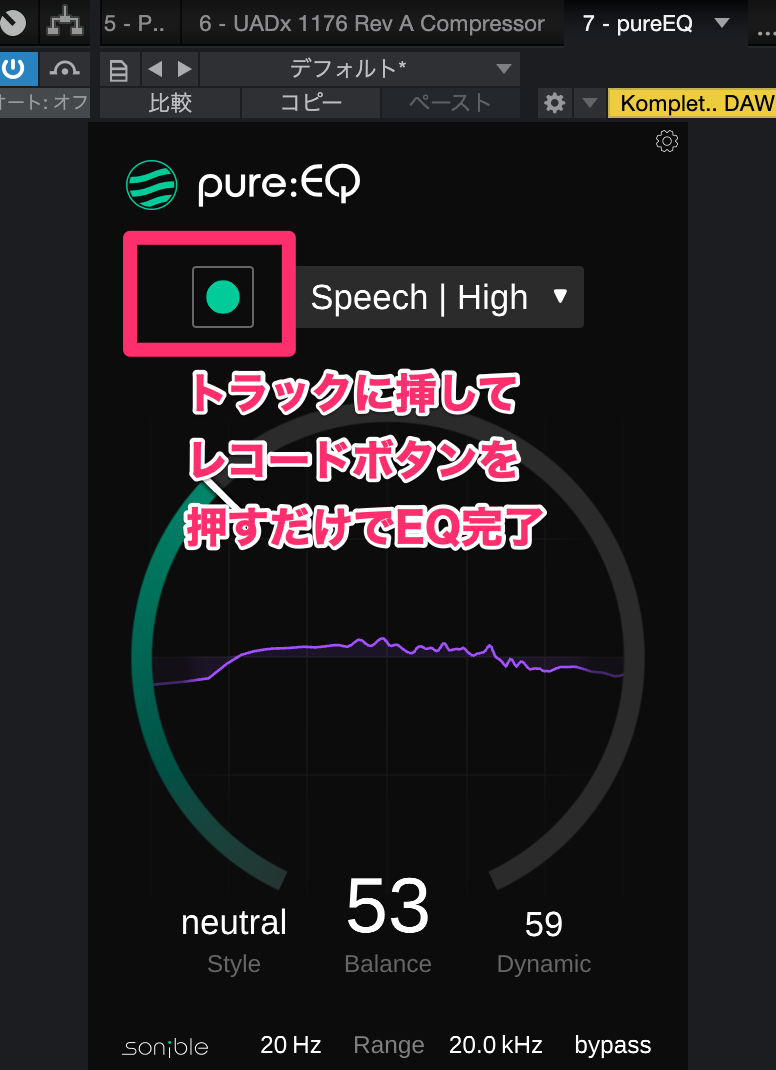Open the host toolbar gear settings

point(554,103)
